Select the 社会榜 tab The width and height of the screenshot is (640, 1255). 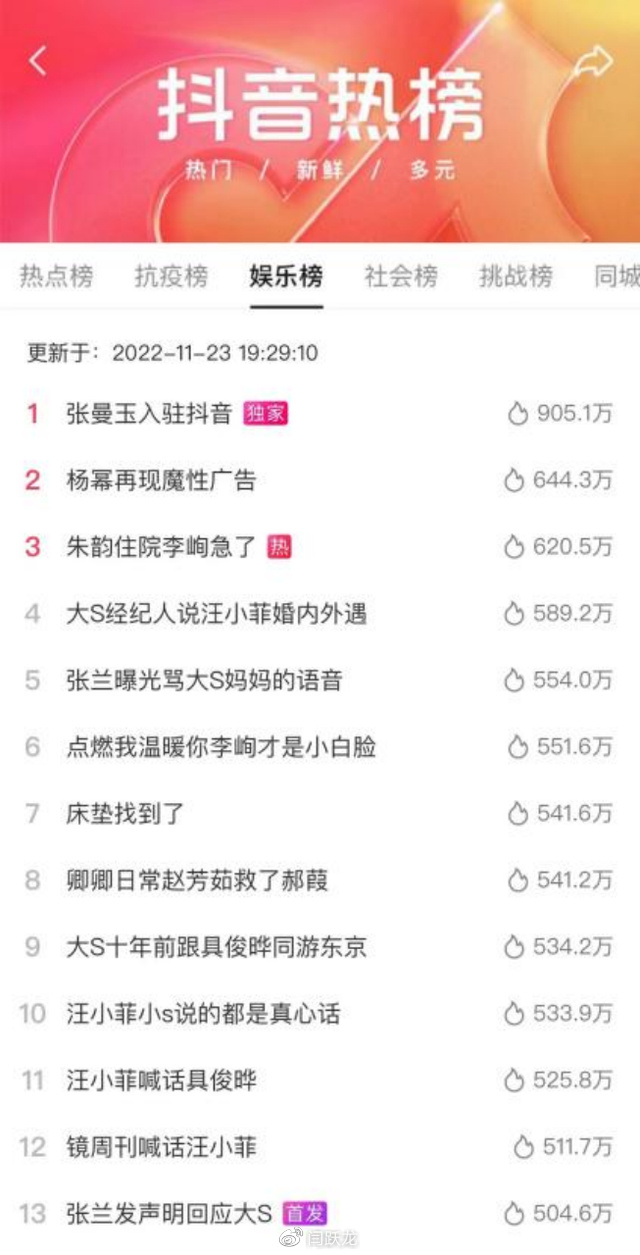401,276
